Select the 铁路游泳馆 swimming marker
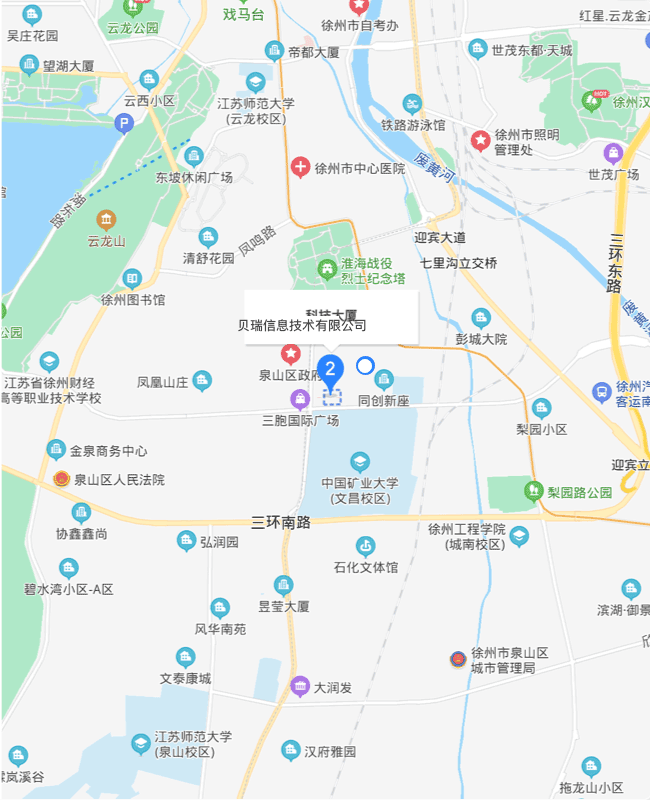The width and height of the screenshot is (650, 800). (412, 103)
